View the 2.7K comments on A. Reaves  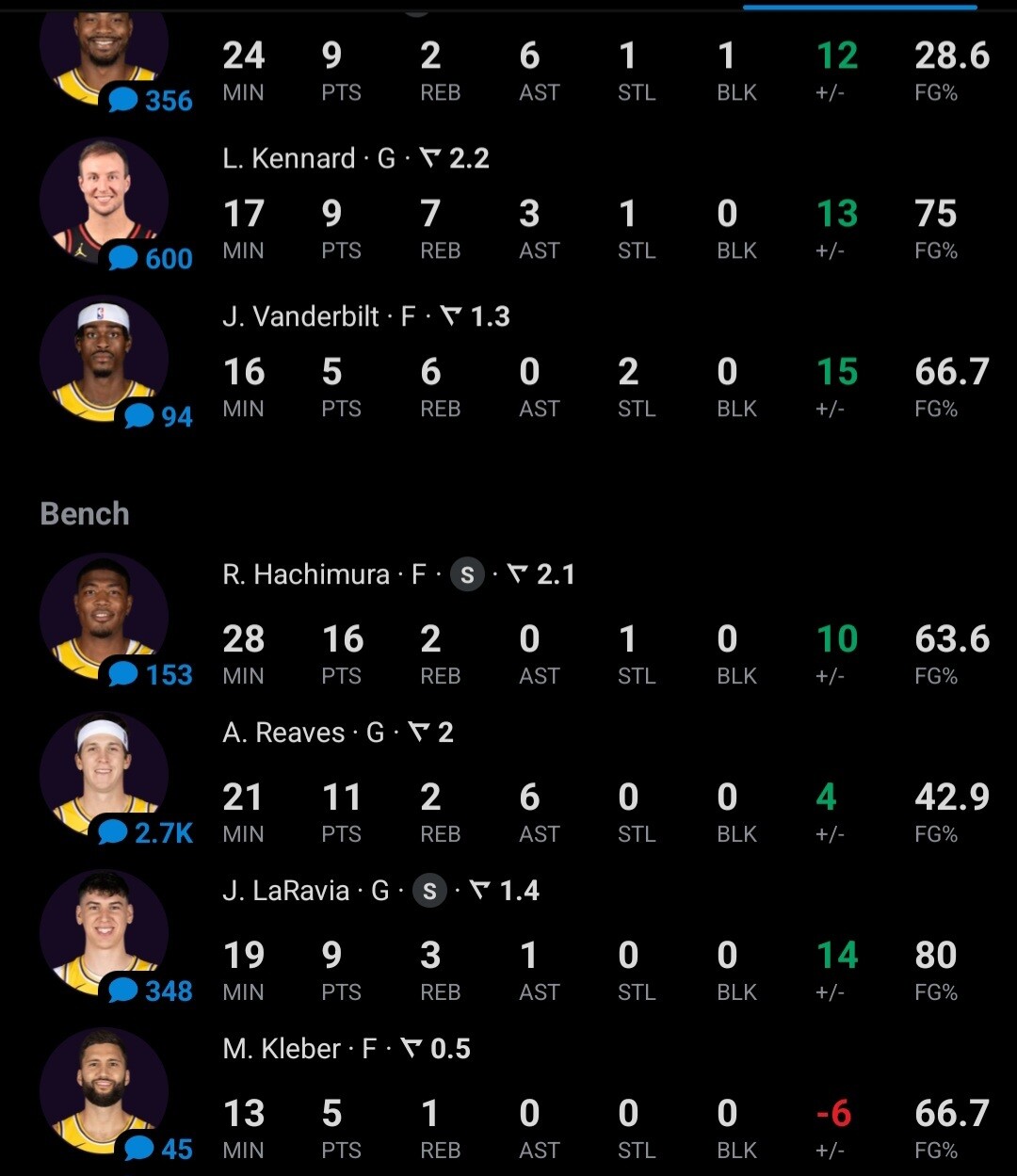coord(145,832)
